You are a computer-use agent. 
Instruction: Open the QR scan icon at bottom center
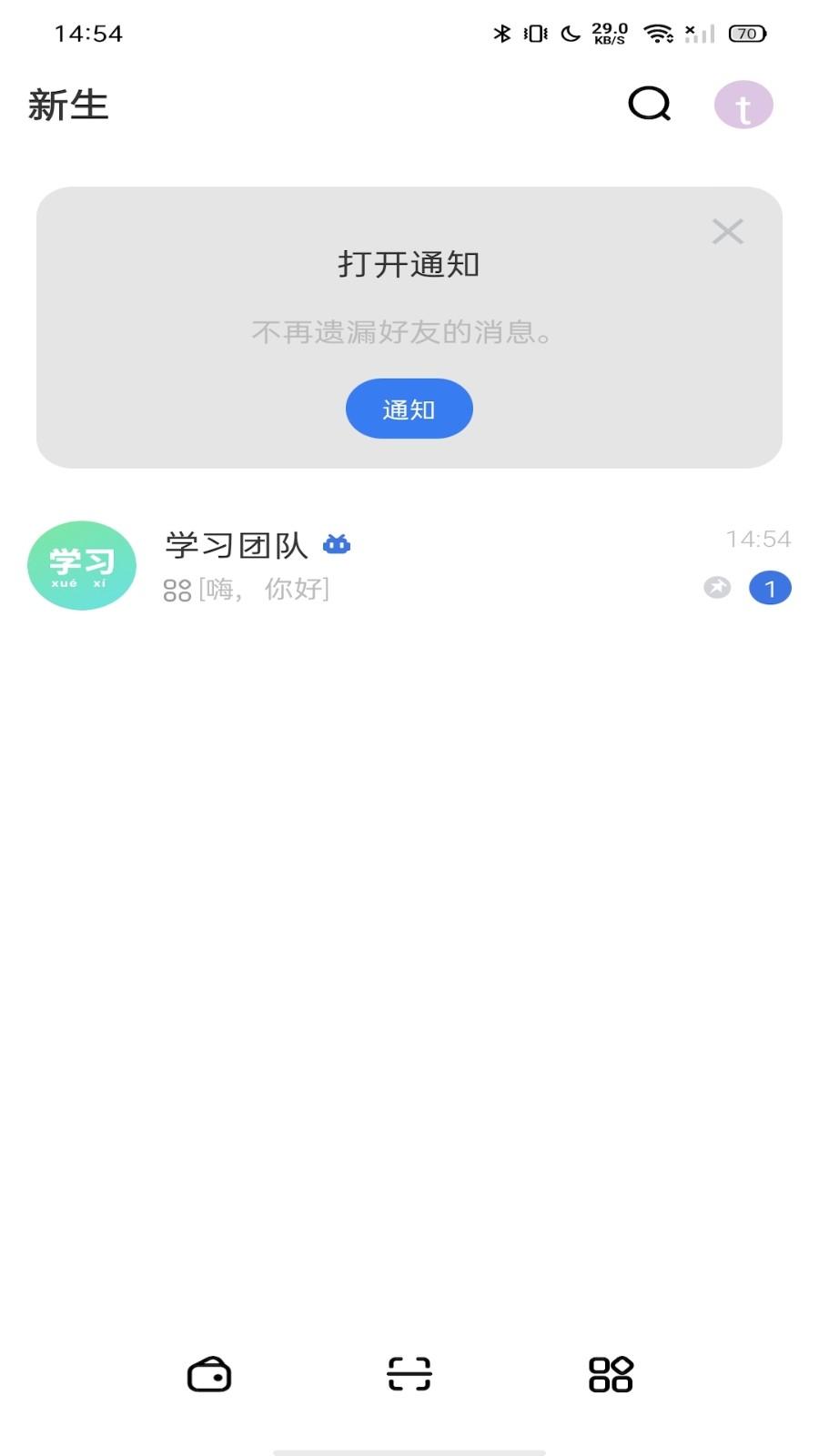[409, 1375]
